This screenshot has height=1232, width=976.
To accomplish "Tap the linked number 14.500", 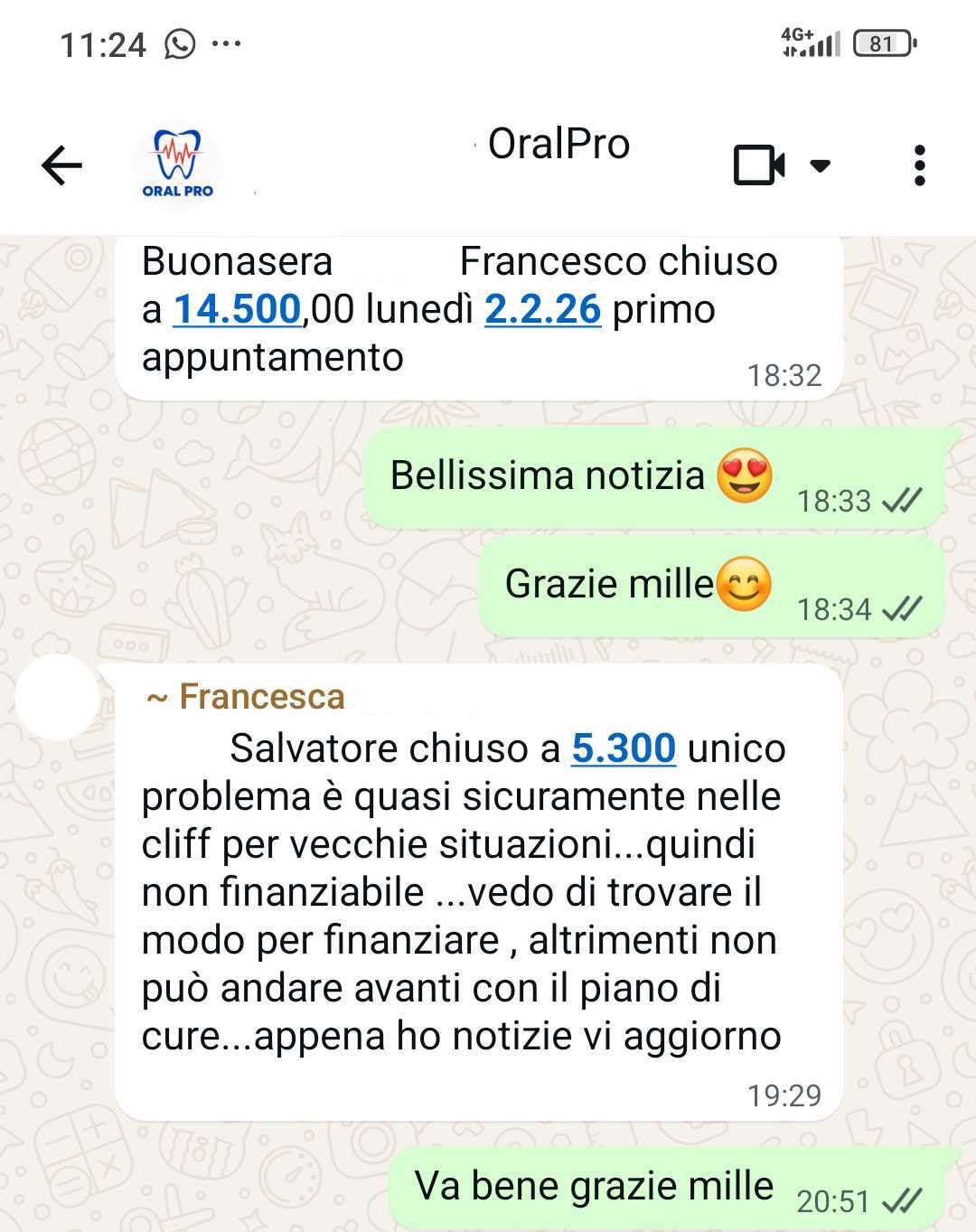I will click(237, 310).
